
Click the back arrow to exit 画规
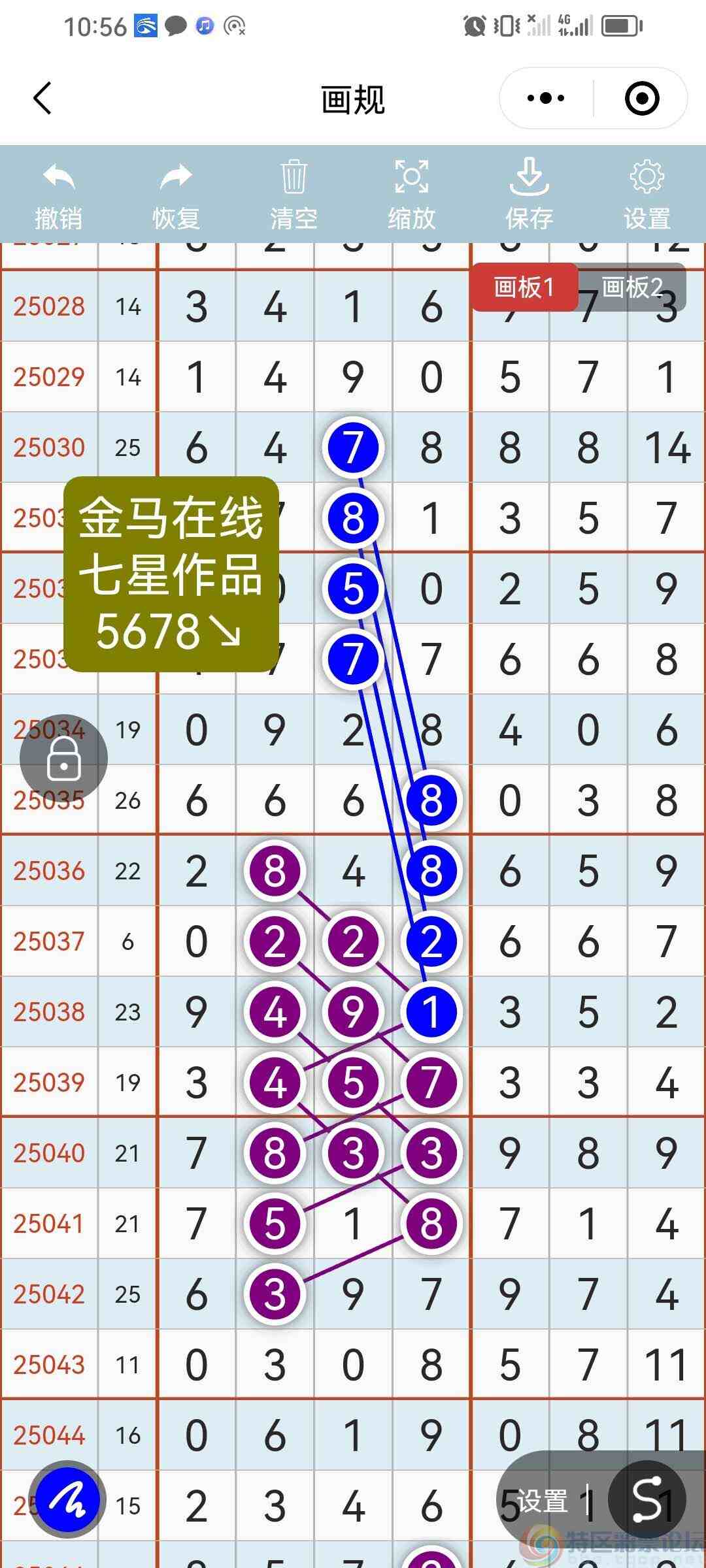click(x=42, y=98)
